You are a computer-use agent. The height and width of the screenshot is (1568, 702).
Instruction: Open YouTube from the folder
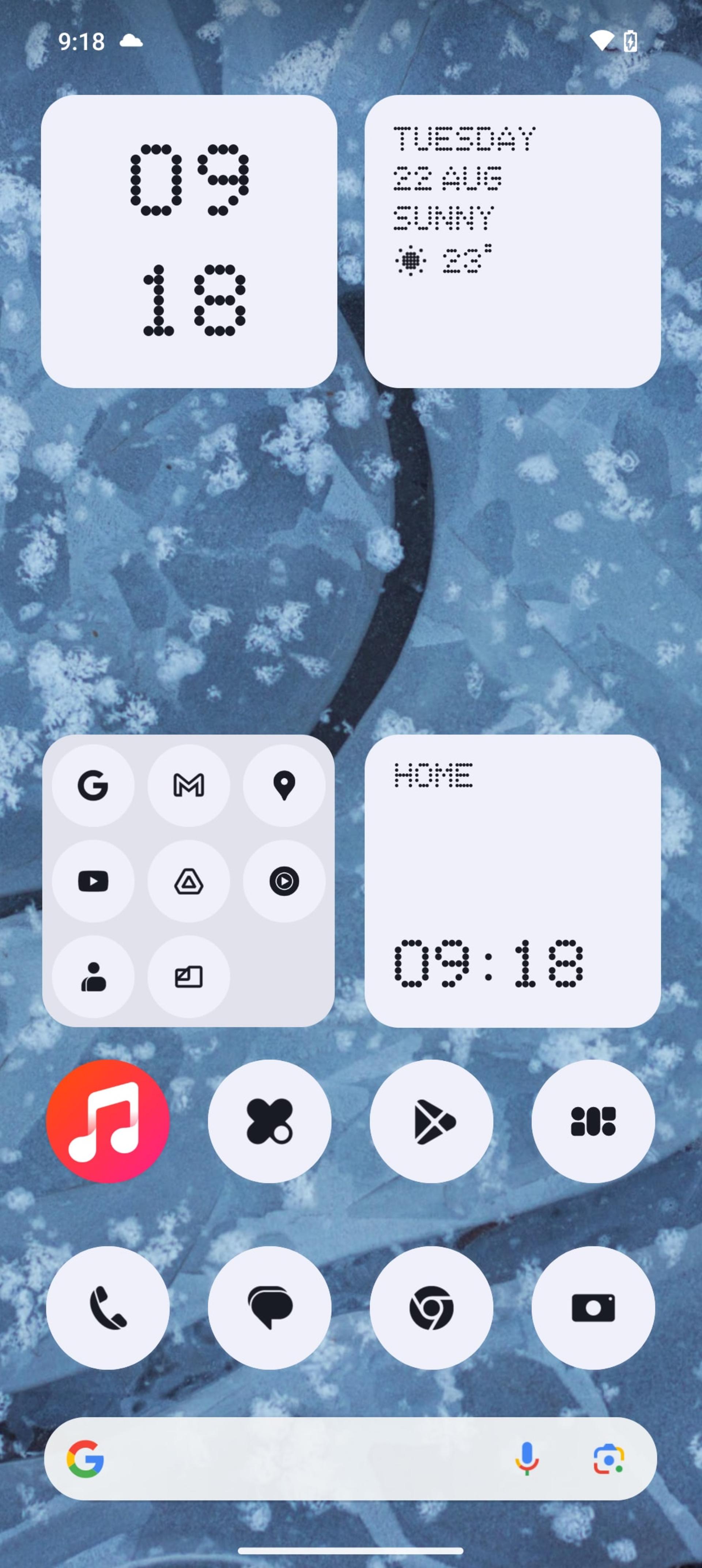click(x=93, y=881)
